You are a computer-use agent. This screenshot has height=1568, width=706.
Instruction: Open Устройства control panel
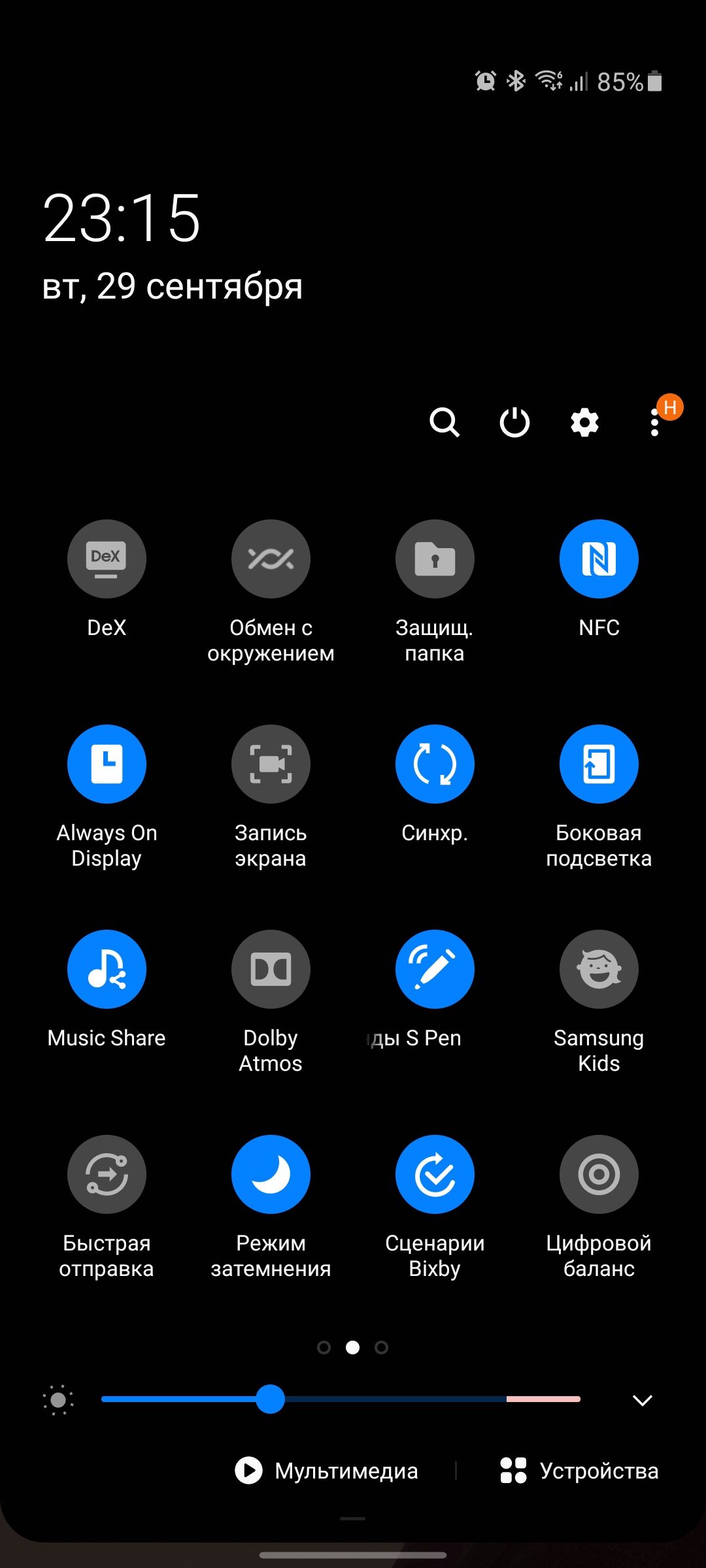coord(579,1471)
